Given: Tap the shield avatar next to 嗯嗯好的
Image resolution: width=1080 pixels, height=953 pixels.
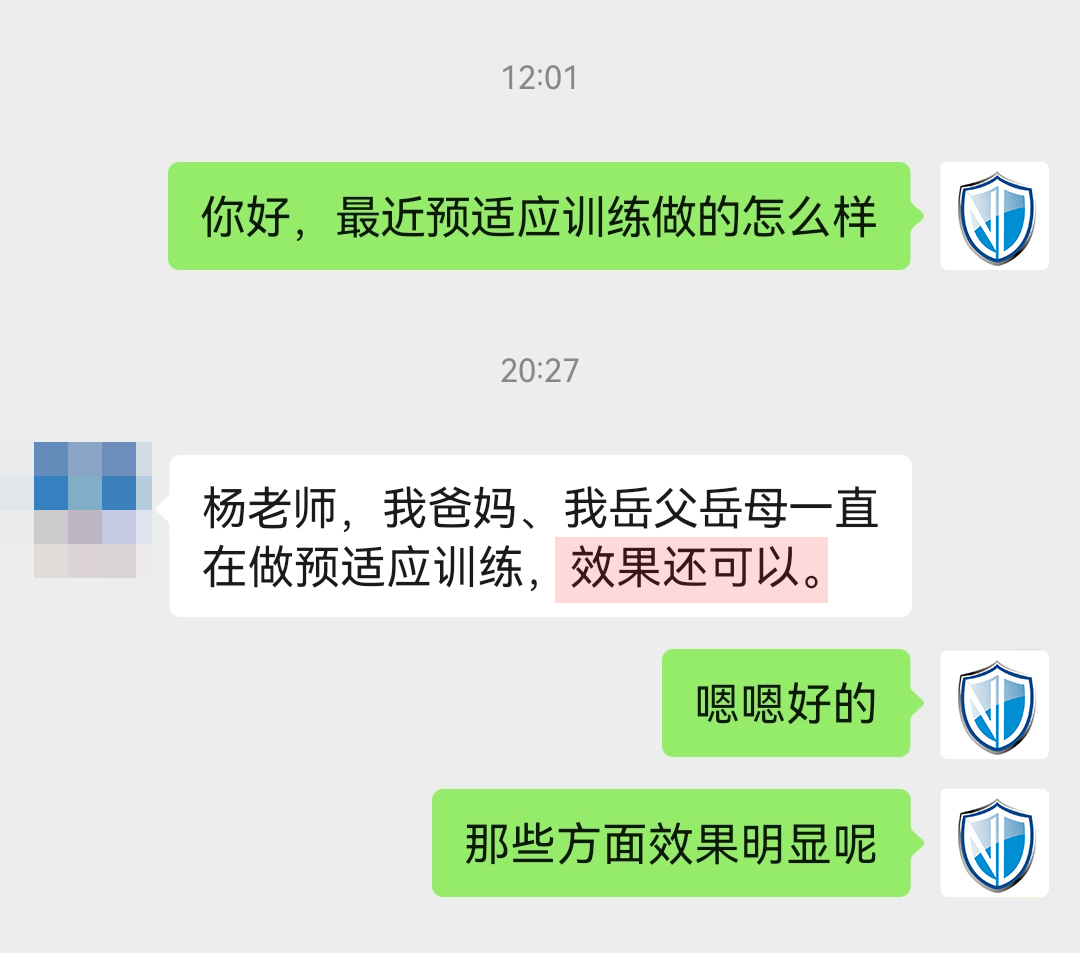Looking at the screenshot, I should (x=994, y=704).
